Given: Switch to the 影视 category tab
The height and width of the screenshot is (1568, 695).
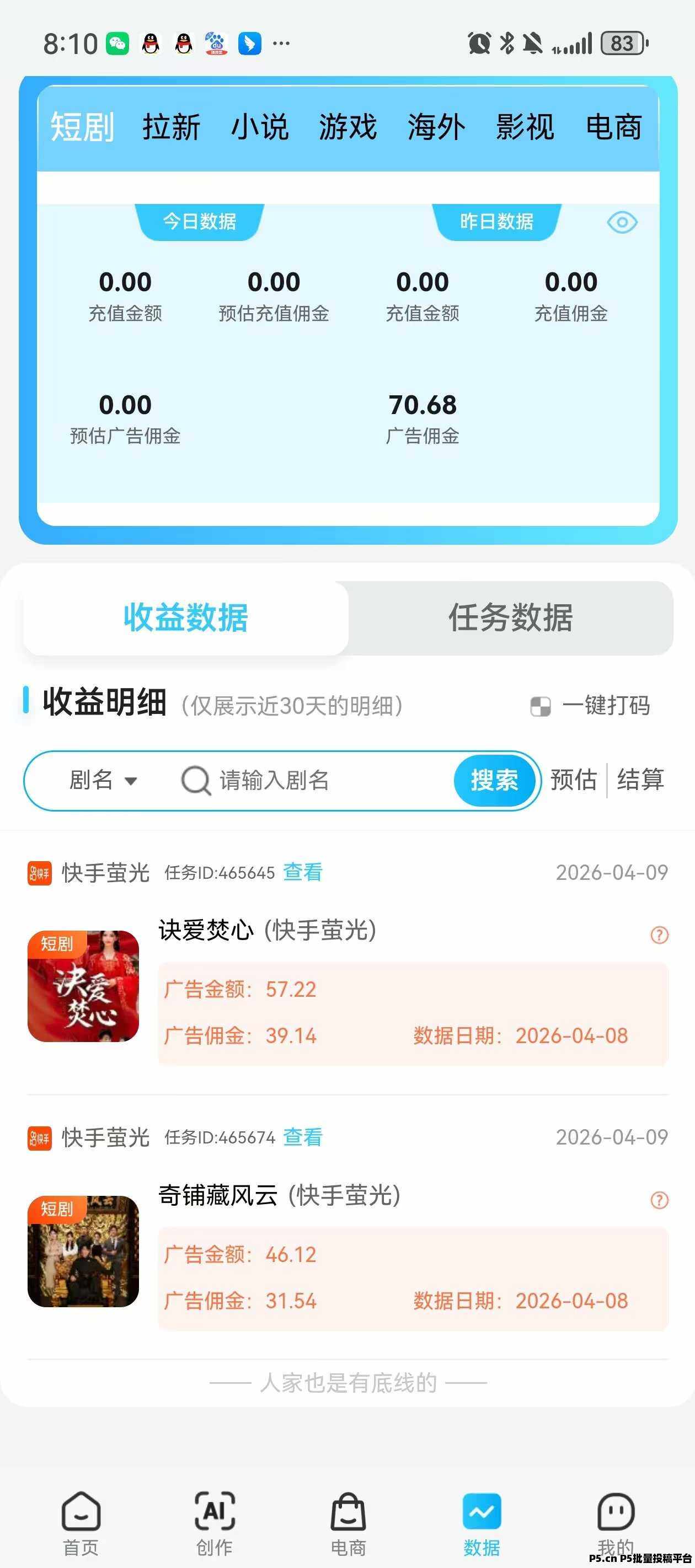Looking at the screenshot, I should (525, 127).
